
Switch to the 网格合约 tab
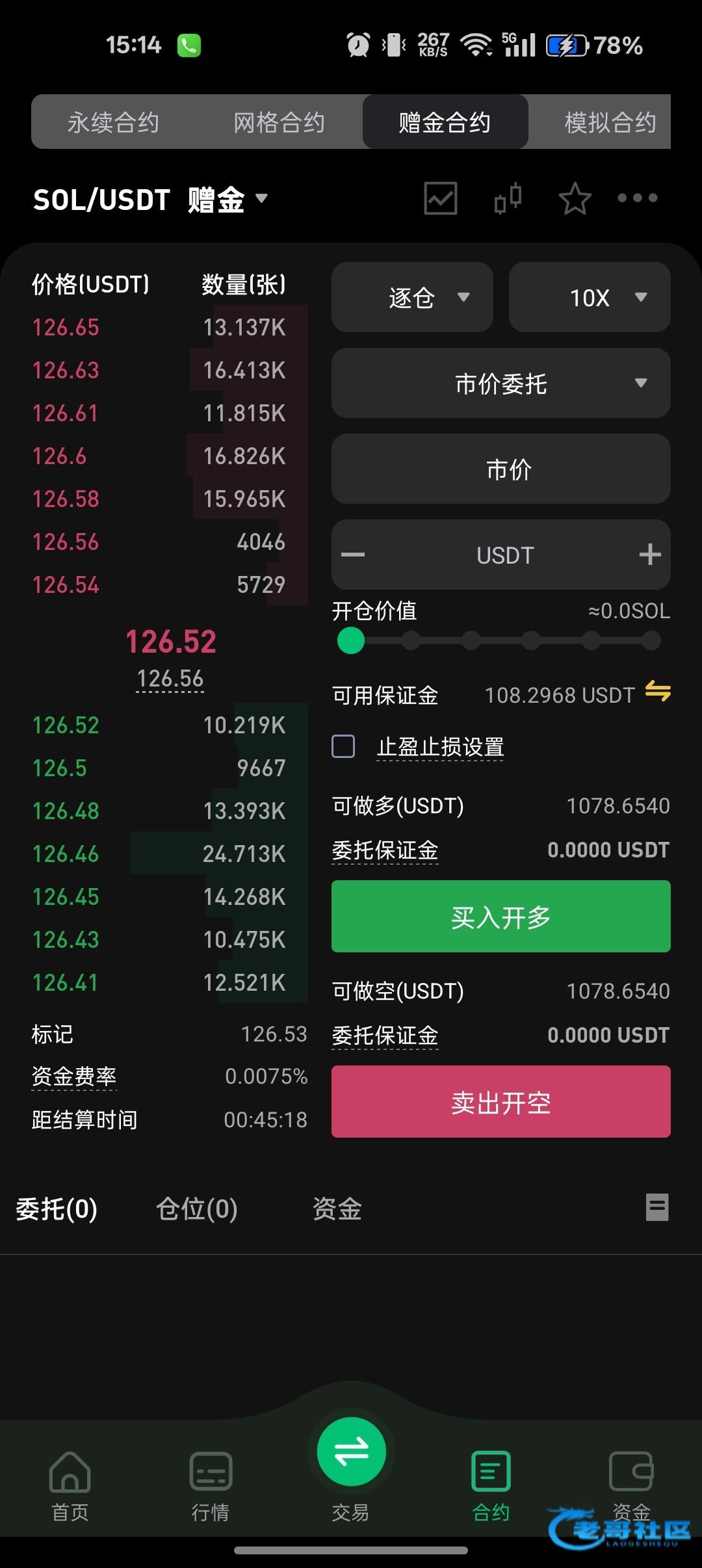pos(279,122)
